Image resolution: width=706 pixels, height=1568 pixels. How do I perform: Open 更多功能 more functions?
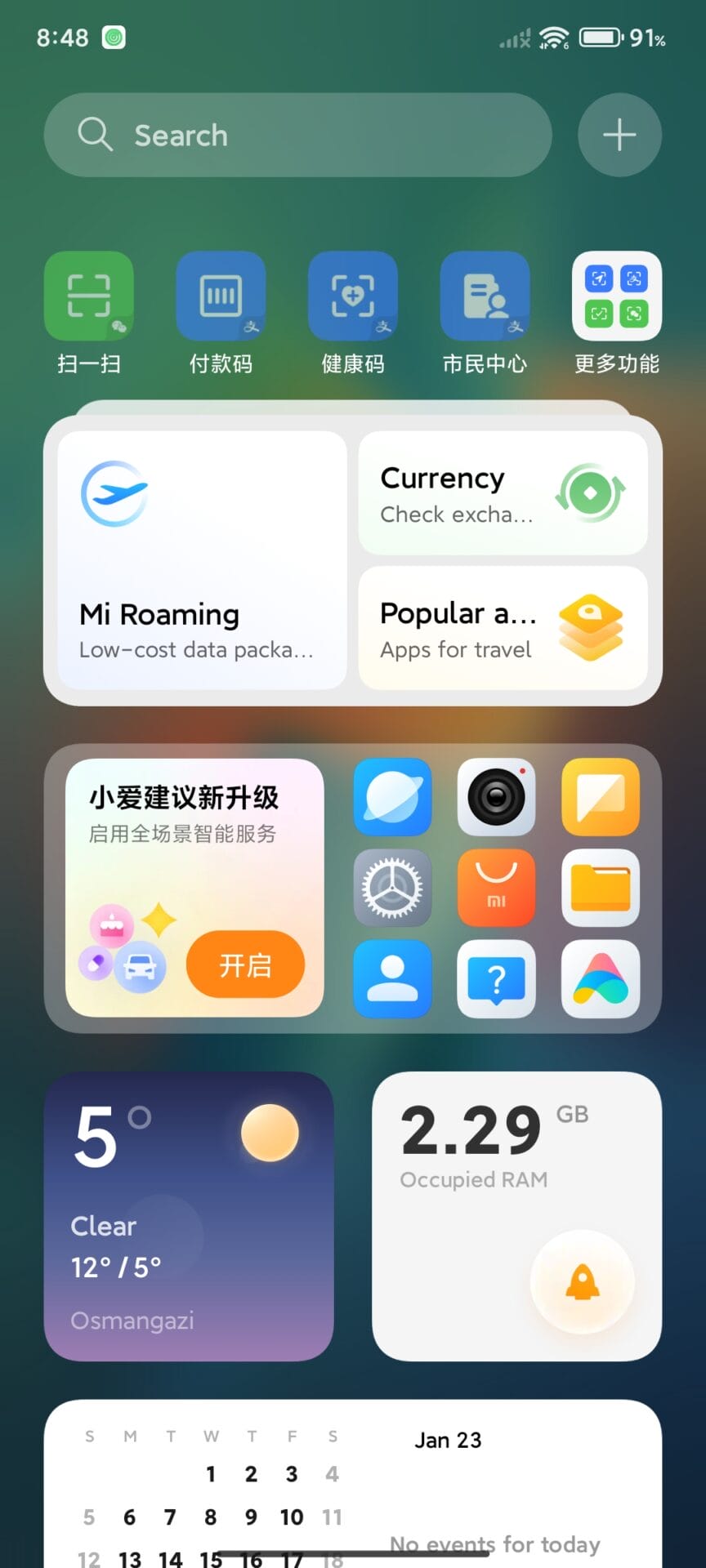coord(616,296)
